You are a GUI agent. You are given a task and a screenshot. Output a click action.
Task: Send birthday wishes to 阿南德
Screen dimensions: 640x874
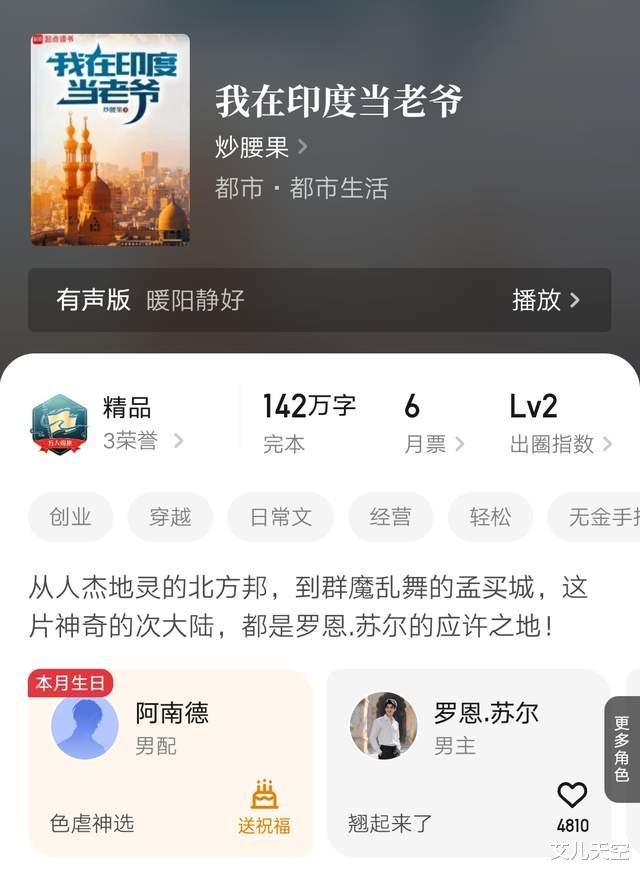pyautogui.click(x=264, y=808)
